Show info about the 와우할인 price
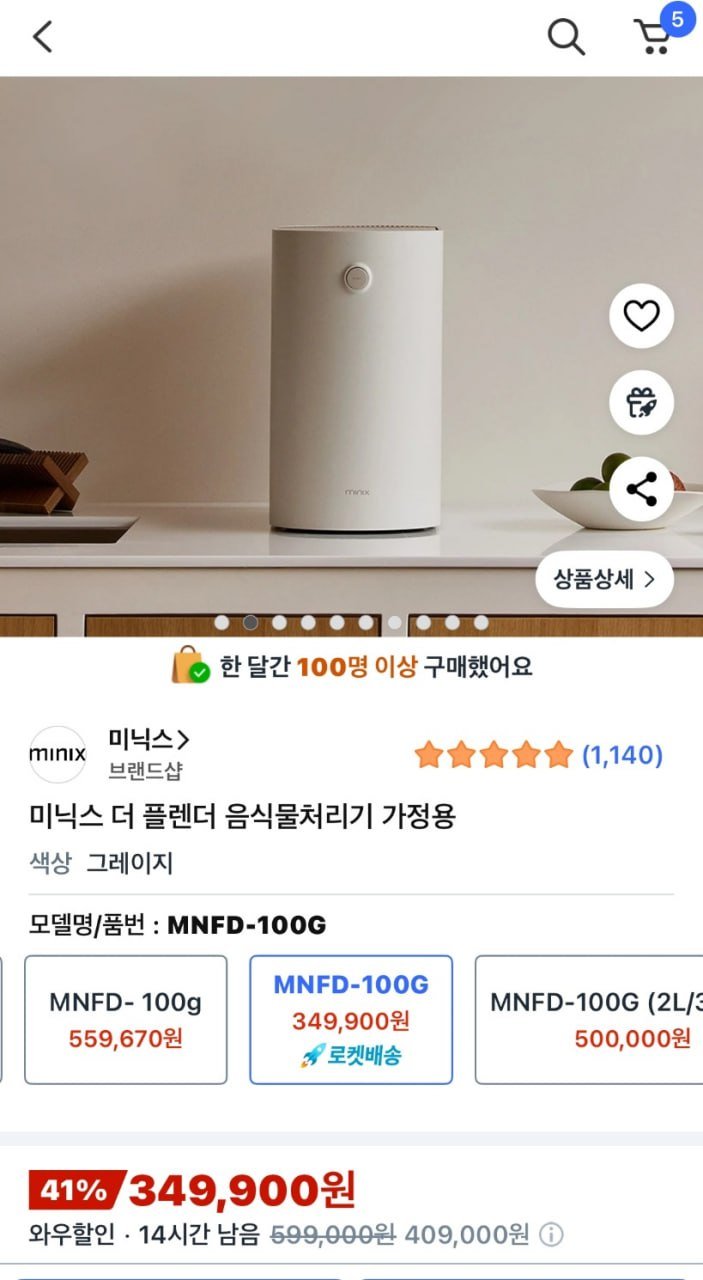Image resolution: width=703 pixels, height=1280 pixels. coord(552,1234)
